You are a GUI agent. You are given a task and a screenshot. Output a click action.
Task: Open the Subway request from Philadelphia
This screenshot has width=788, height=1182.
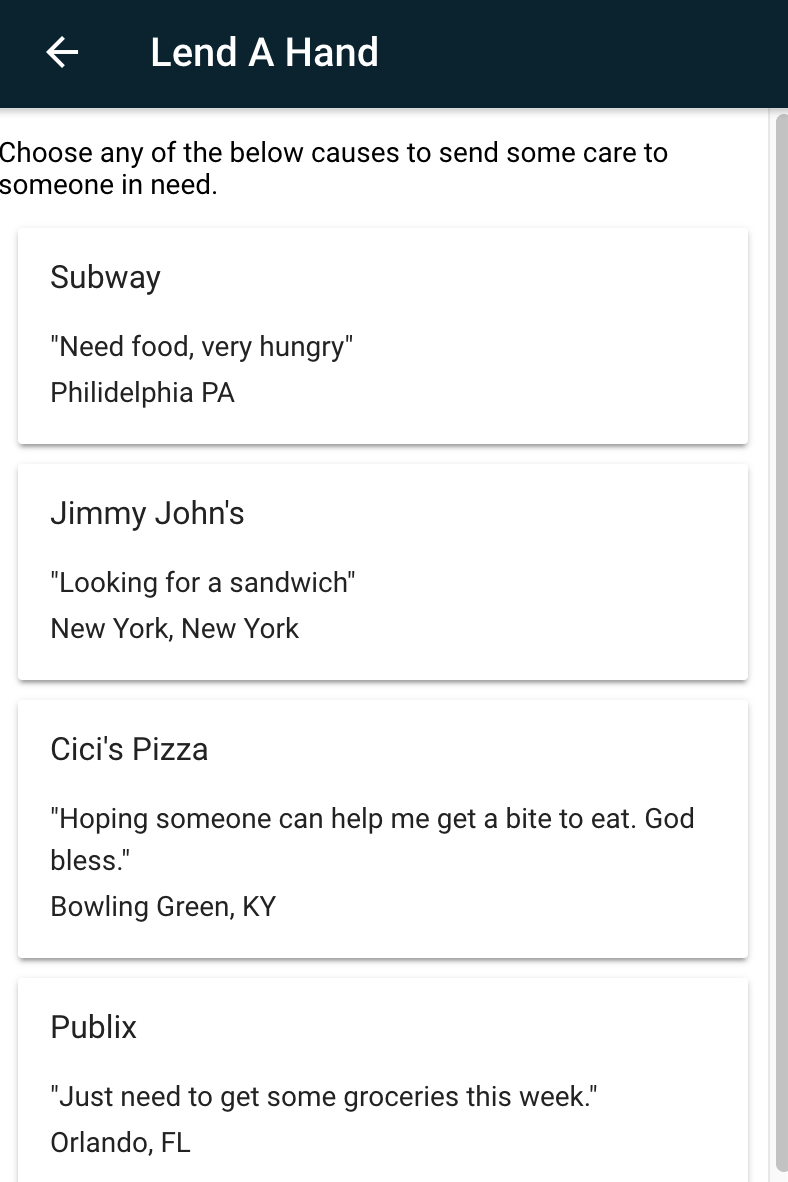[382, 335]
